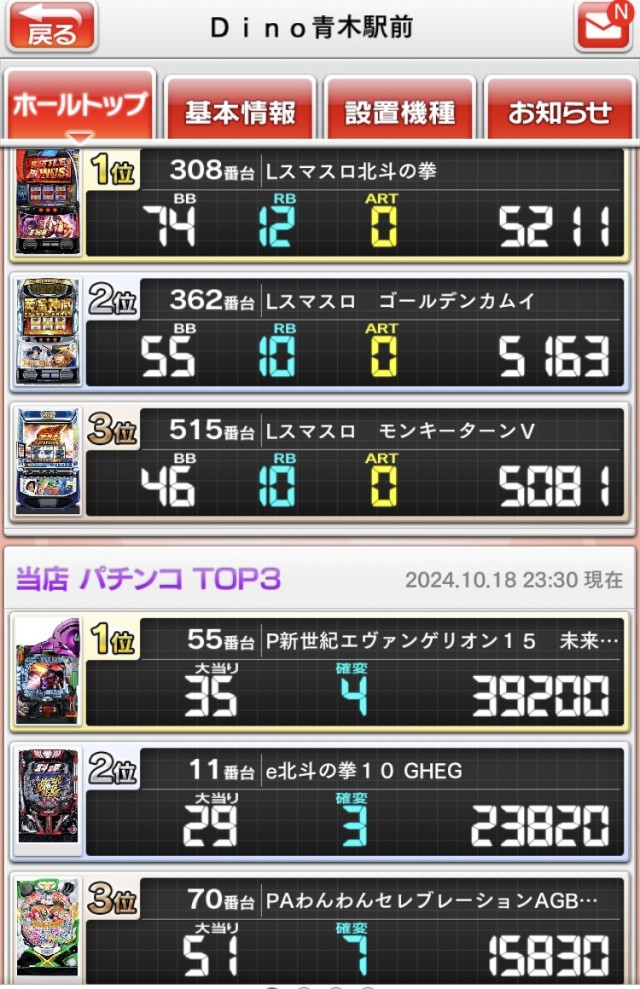The height and width of the screenshot is (989, 640).
Task: Select the お知らせ tab
Action: [x=560, y=112]
